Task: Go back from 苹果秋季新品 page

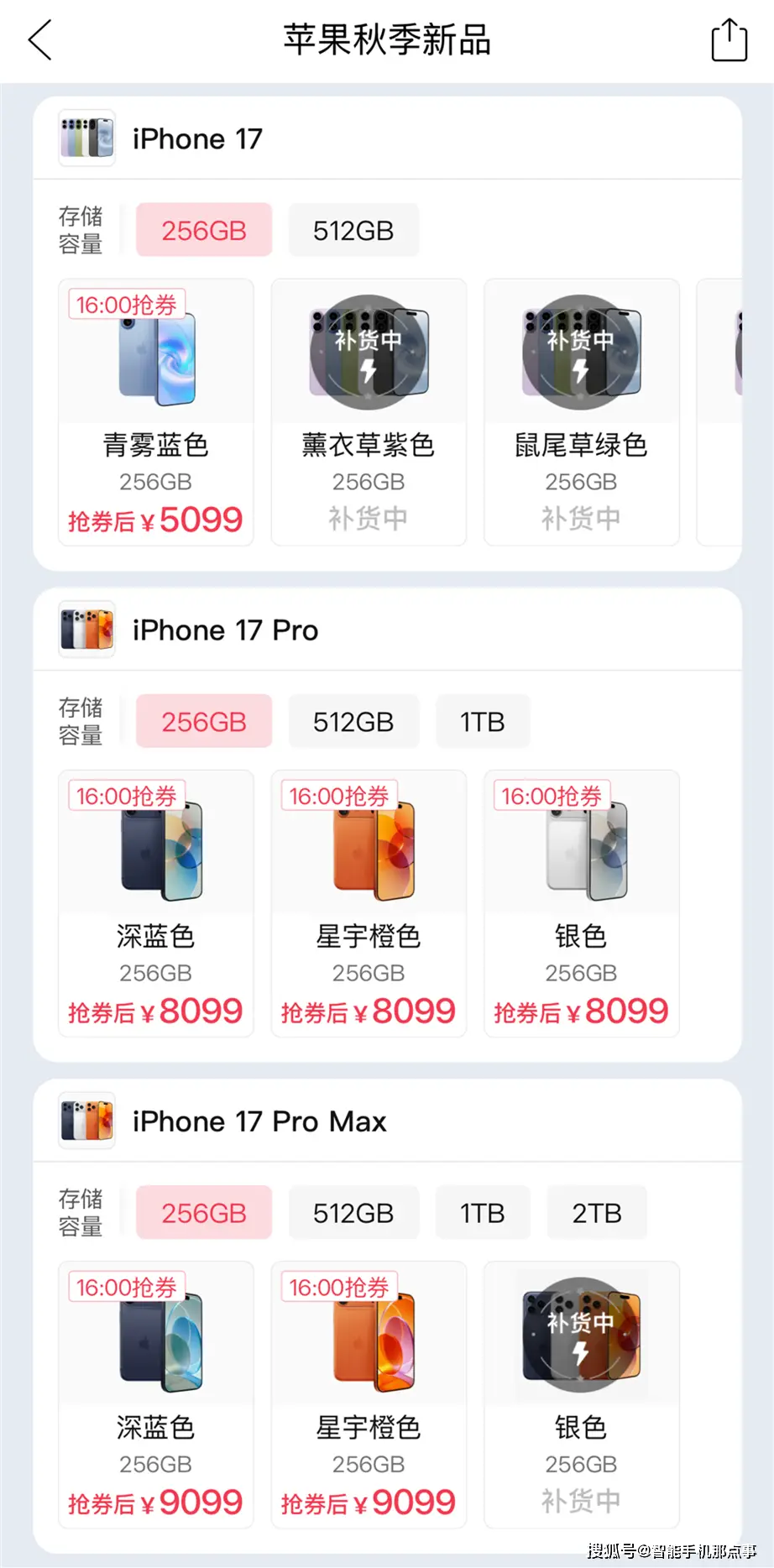Action: pos(40,40)
